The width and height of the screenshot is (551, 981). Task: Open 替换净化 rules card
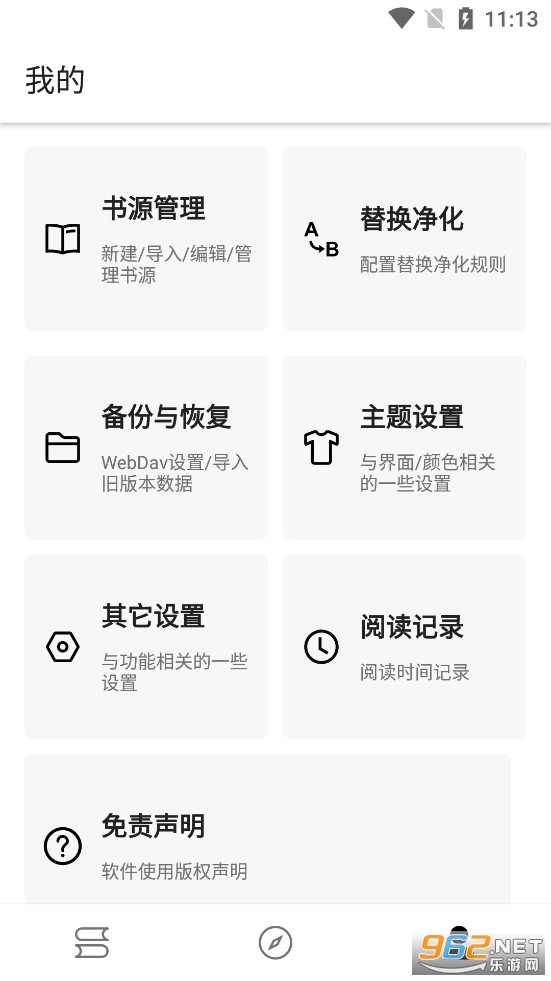pos(405,239)
